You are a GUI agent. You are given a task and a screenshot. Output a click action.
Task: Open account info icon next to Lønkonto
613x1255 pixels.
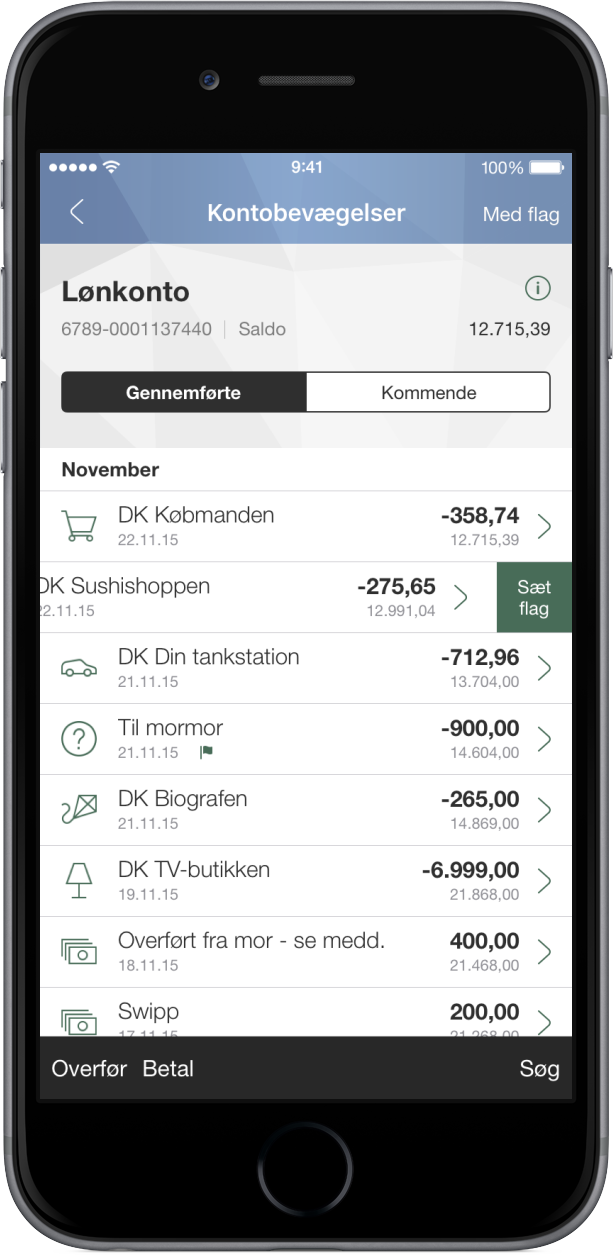pos(538,289)
